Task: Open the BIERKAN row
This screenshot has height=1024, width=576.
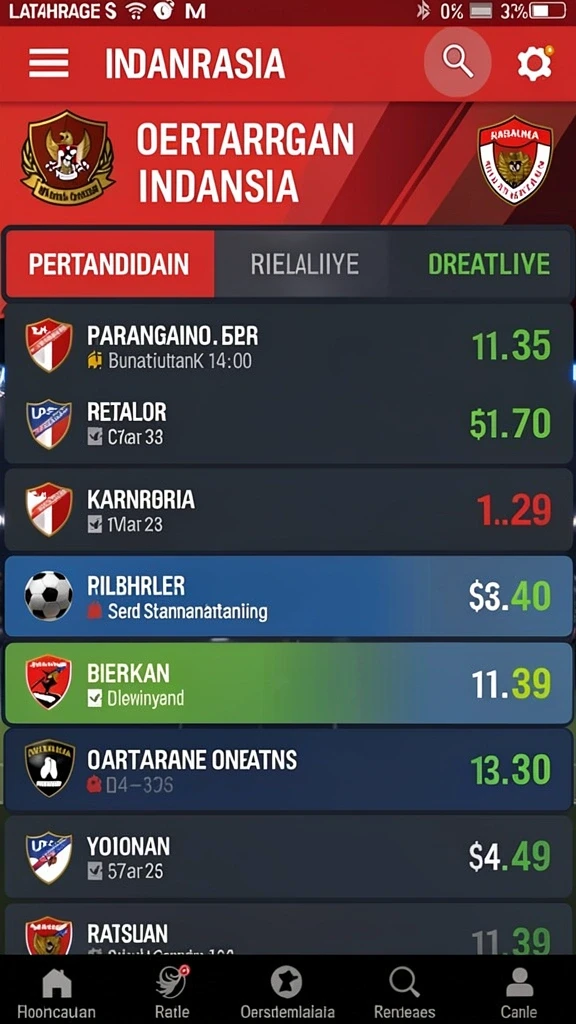Action: (x=288, y=683)
